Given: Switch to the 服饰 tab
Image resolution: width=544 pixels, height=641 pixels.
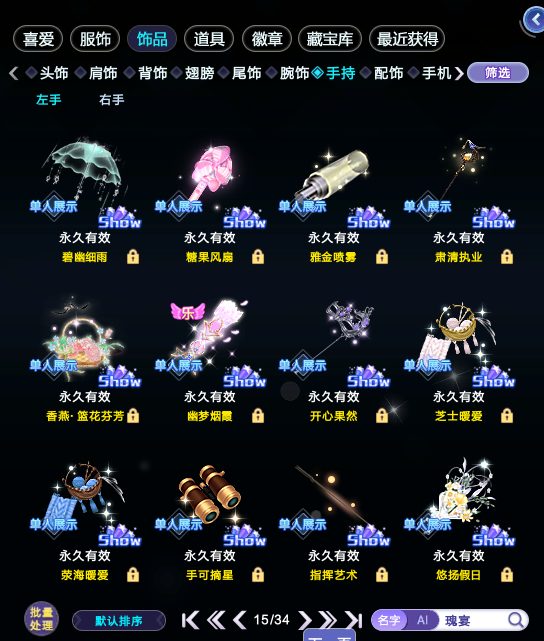Looking at the screenshot, I should [x=95, y=39].
